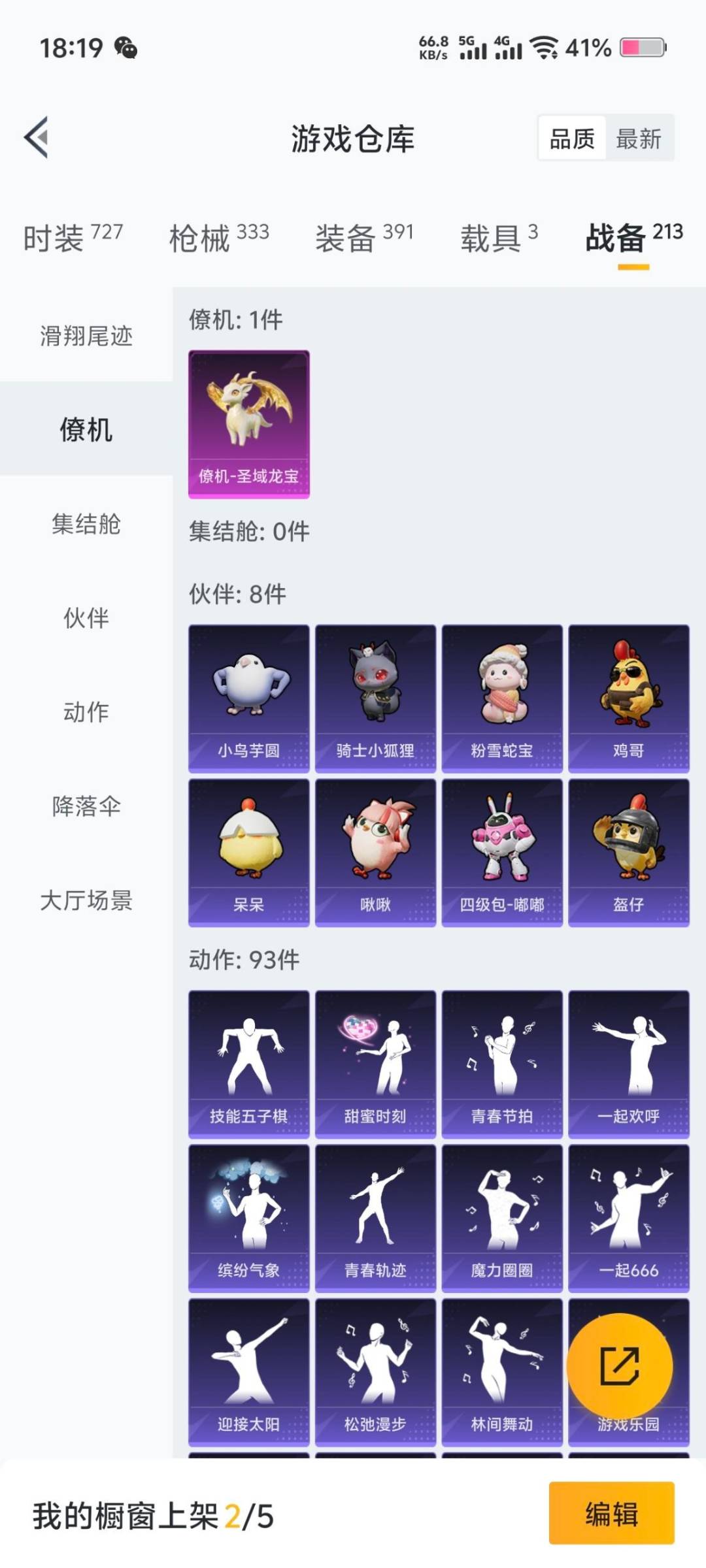Sort items by 品质 quality
706x1568 pixels.
coord(571,139)
